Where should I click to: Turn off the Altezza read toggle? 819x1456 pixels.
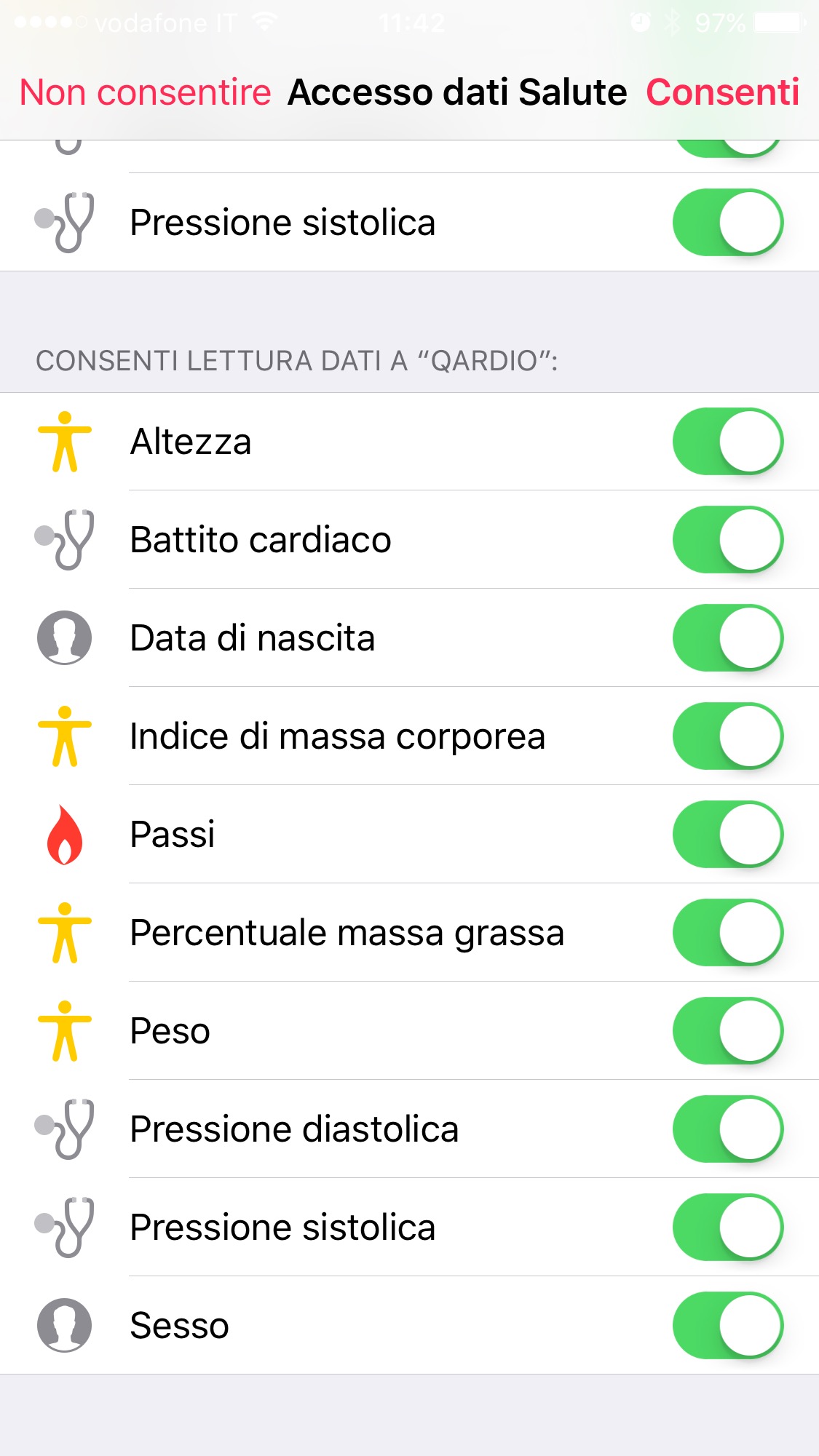727,442
